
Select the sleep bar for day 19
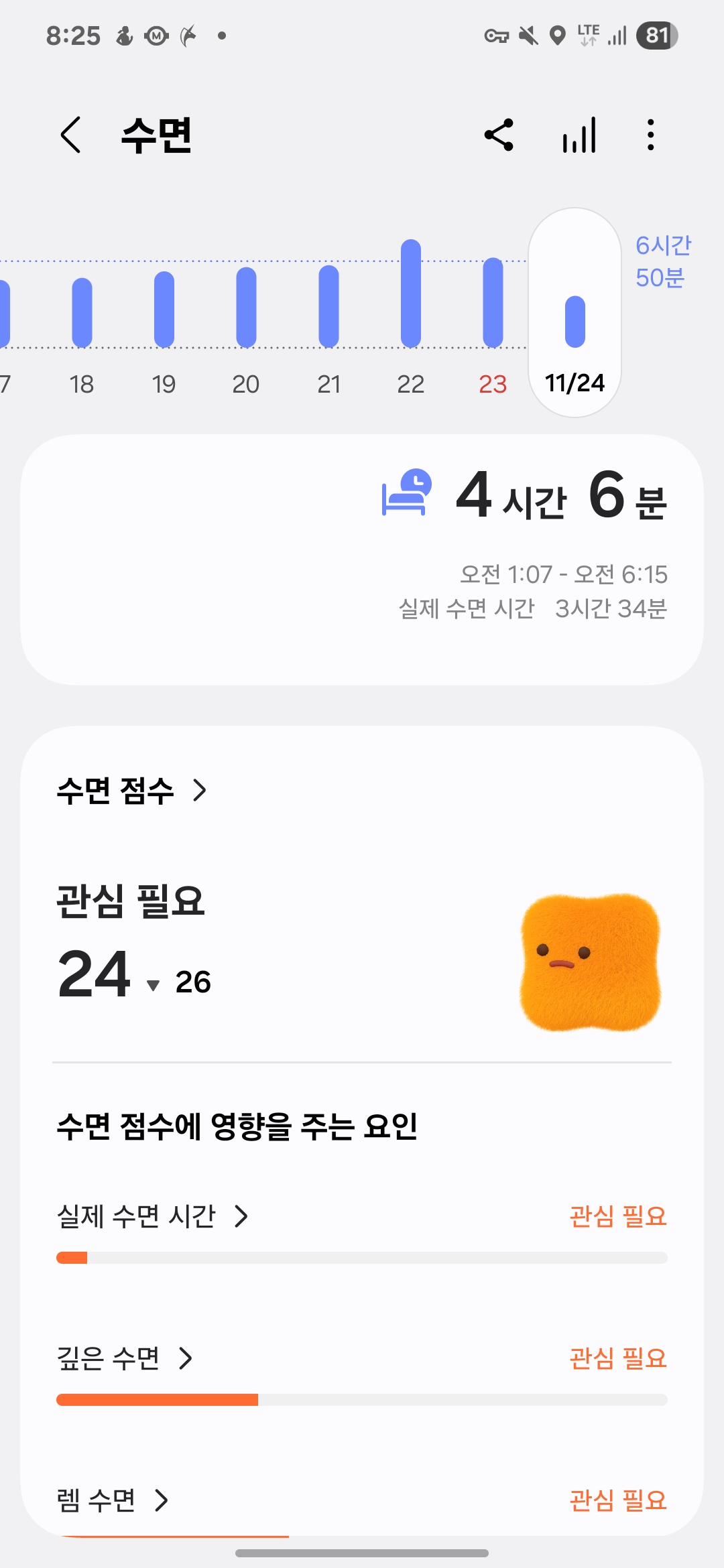(164, 309)
